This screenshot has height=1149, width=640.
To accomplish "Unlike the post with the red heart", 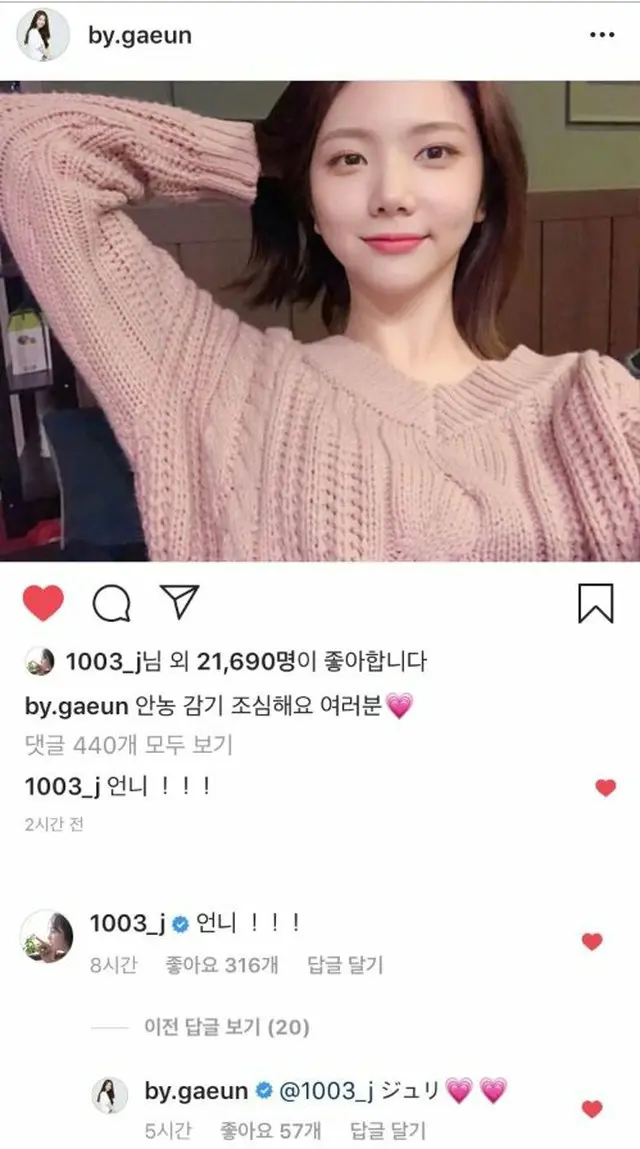I will (x=43, y=603).
